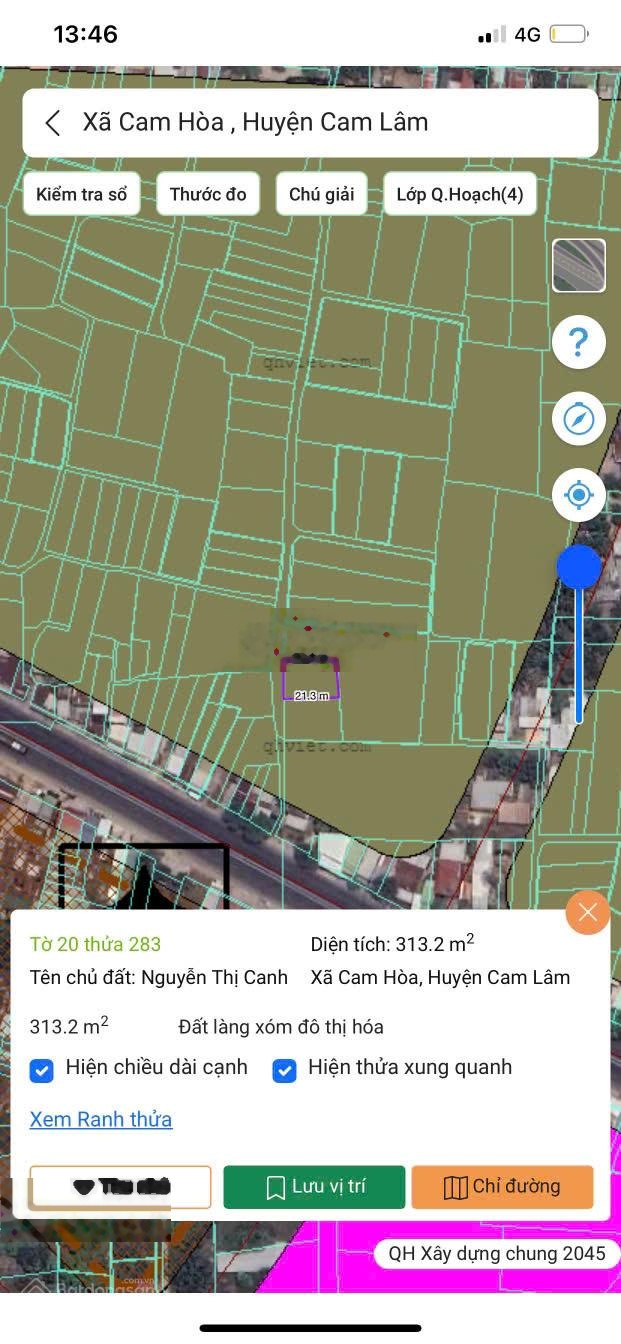Tap the QH Xây dựng chung 2045 label

pos(496,1253)
